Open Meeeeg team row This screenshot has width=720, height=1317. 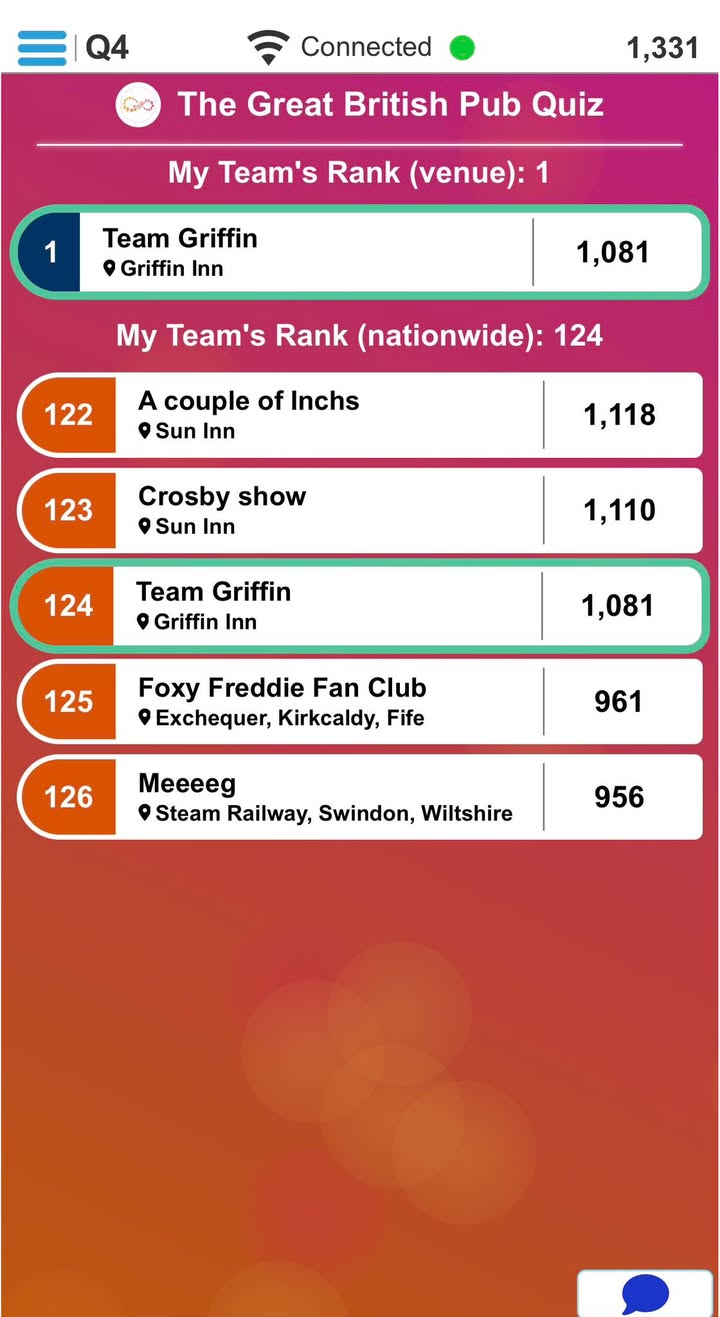360,797
